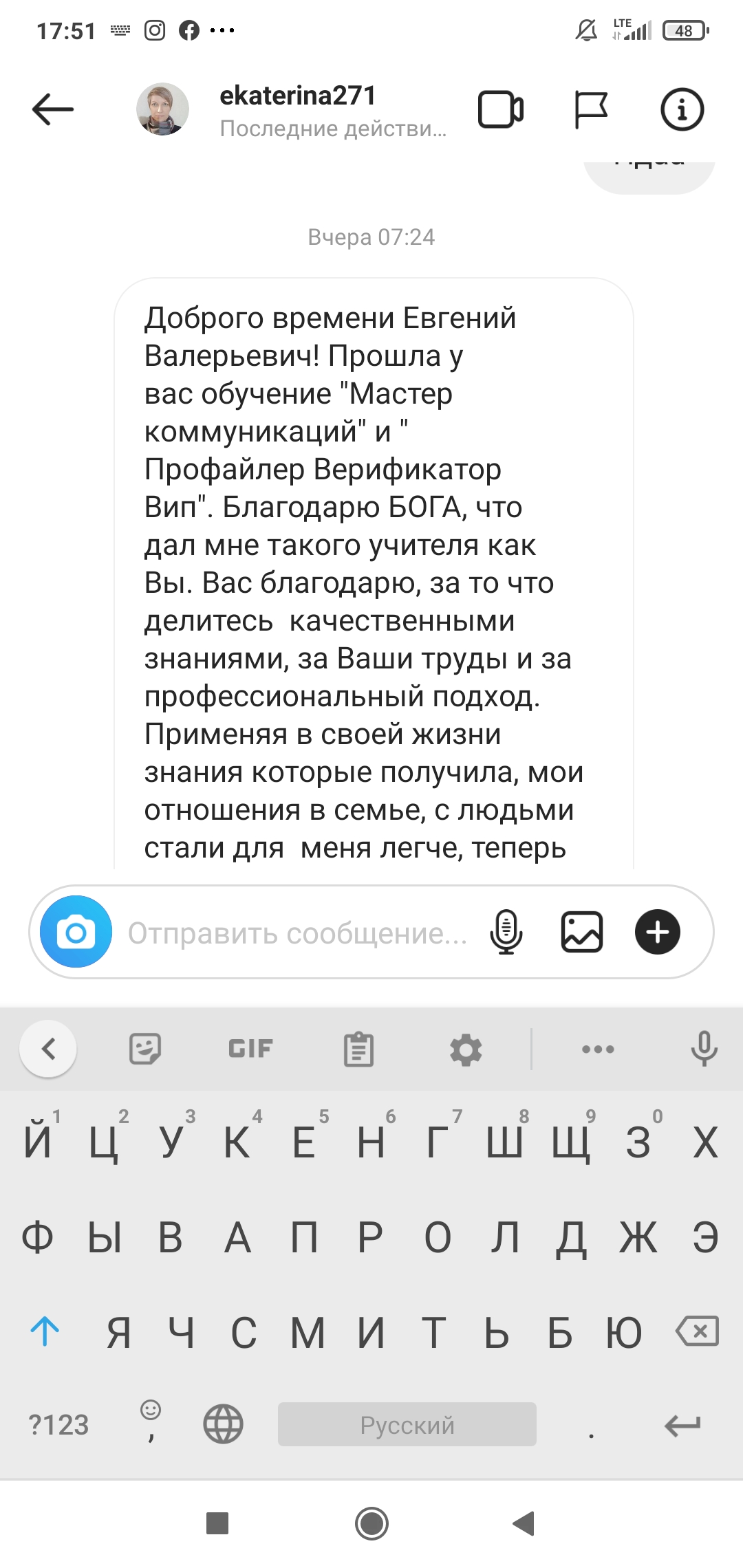Start keyboard voice typing
Image resolution: width=743 pixels, height=1568 pixels.
[x=704, y=1049]
